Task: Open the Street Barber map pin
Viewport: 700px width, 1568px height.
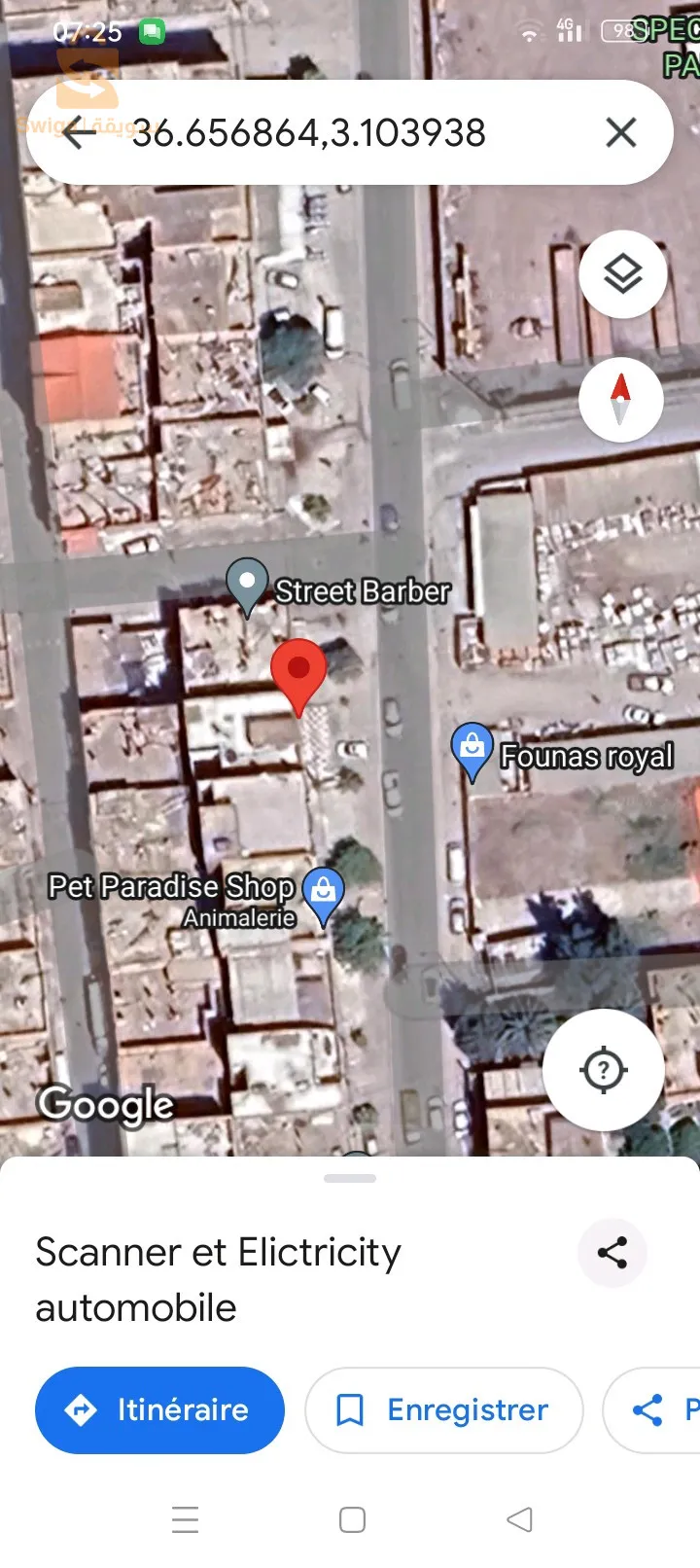Action: (248, 584)
